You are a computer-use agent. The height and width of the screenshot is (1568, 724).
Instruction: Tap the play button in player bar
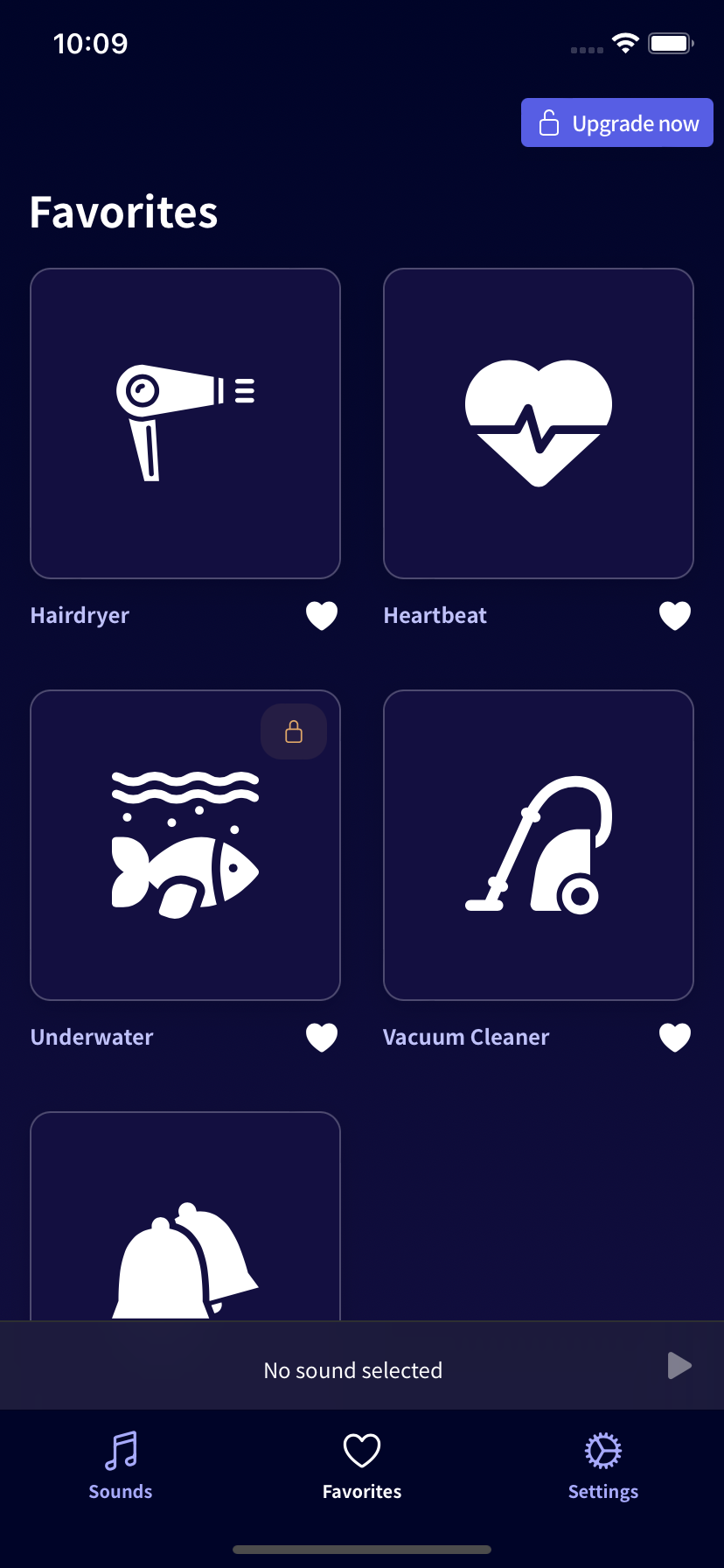tap(679, 1366)
